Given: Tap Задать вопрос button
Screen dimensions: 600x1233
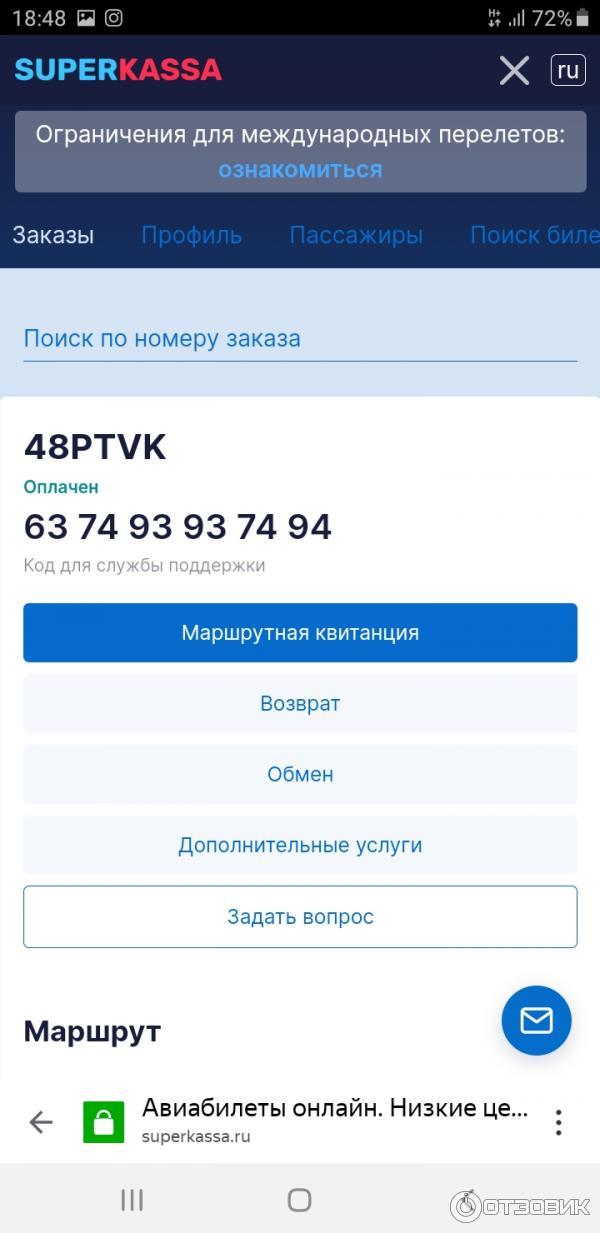Looking at the screenshot, I should (300, 916).
